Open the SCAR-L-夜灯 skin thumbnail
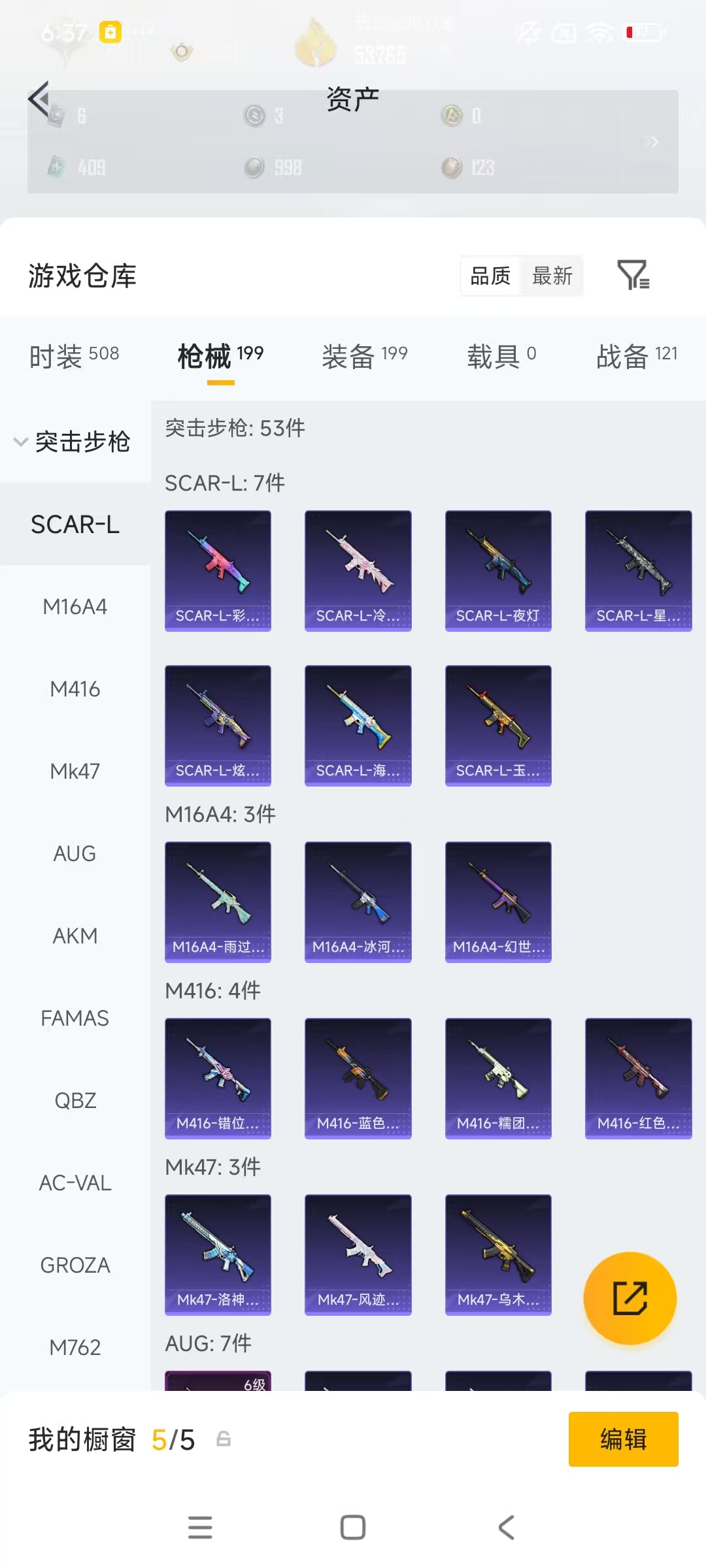The height and width of the screenshot is (1568, 706). tap(497, 570)
